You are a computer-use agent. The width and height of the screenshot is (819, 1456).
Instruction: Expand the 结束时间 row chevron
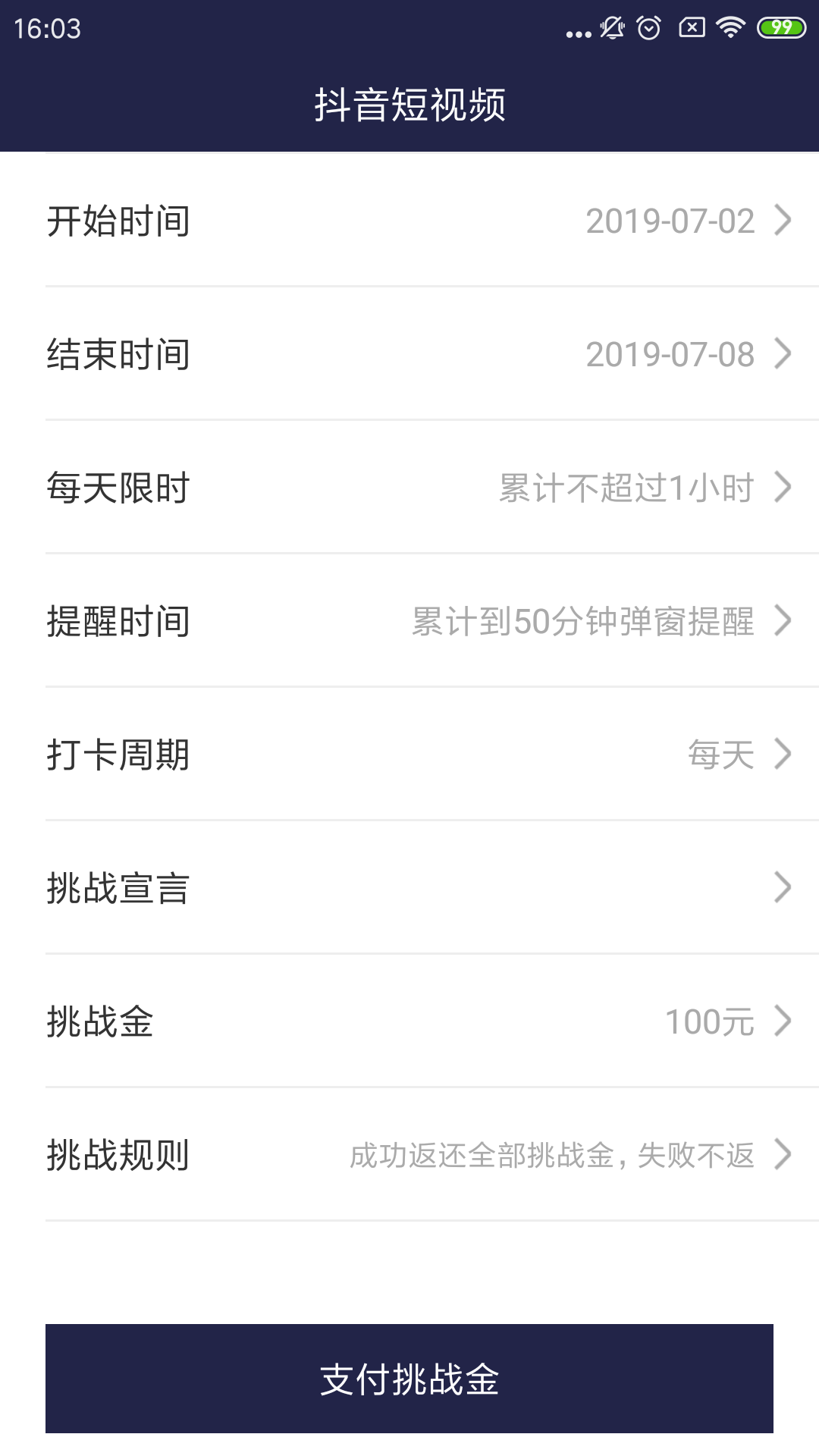[784, 354]
